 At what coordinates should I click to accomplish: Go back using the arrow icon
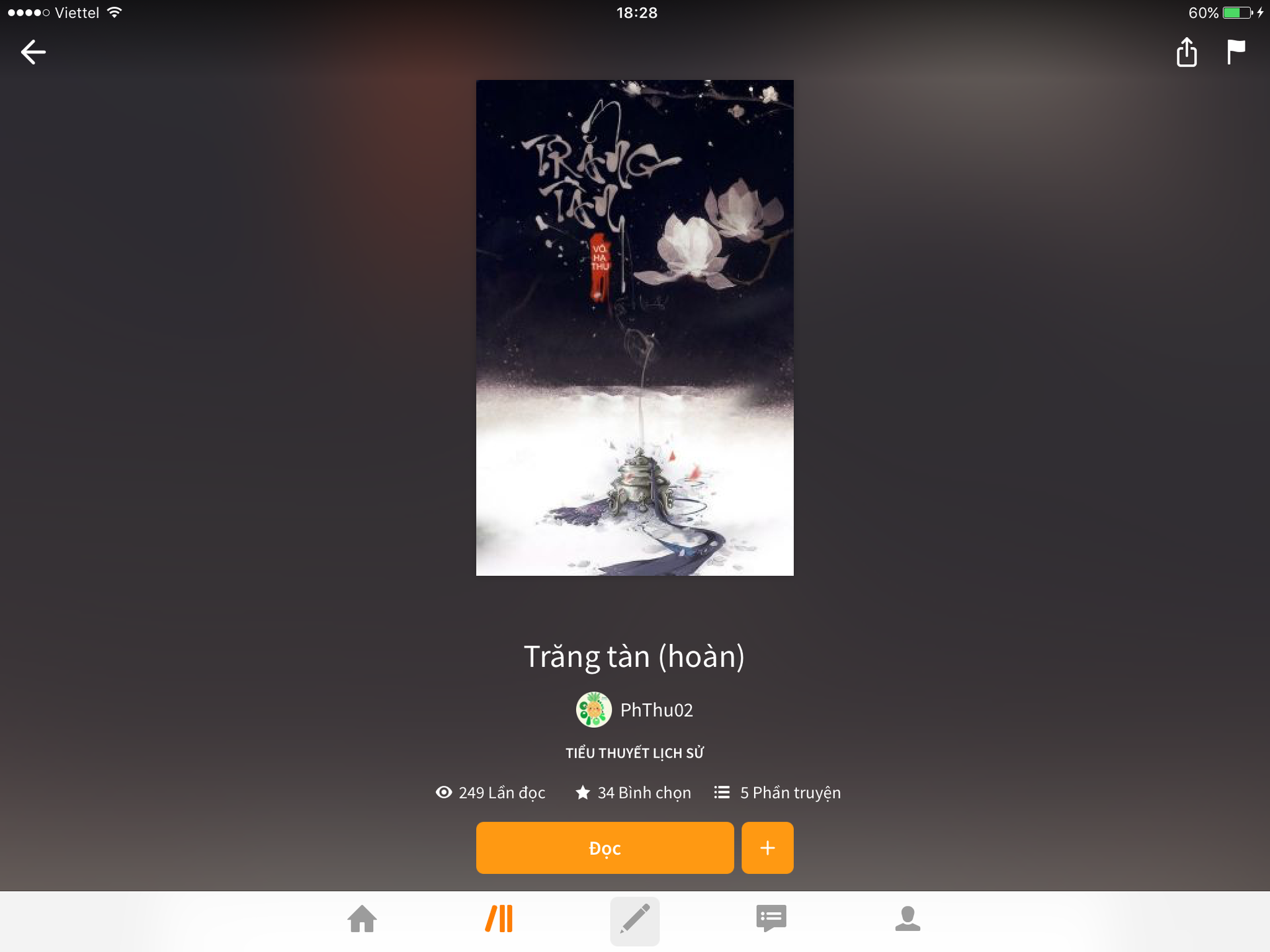coord(33,52)
